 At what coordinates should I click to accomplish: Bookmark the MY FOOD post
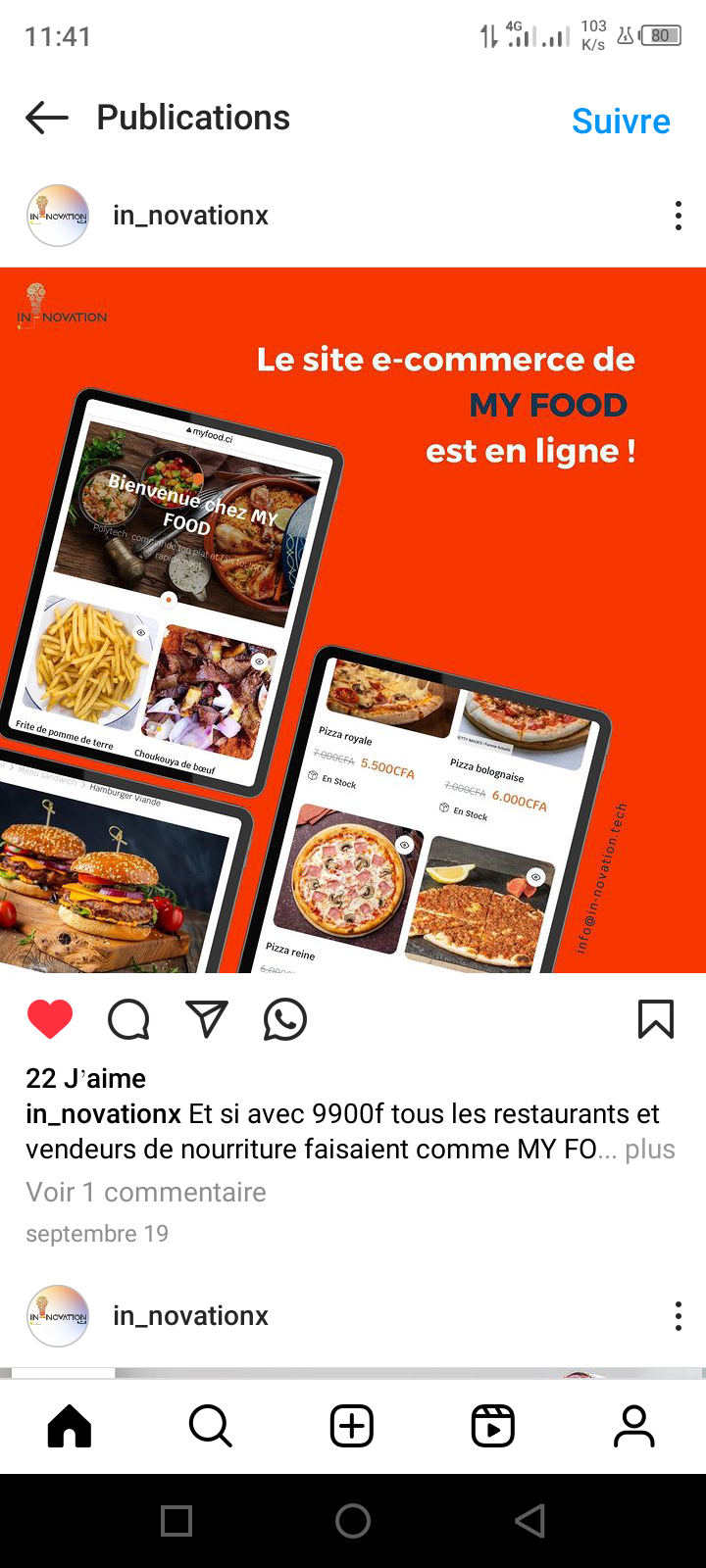point(655,1019)
